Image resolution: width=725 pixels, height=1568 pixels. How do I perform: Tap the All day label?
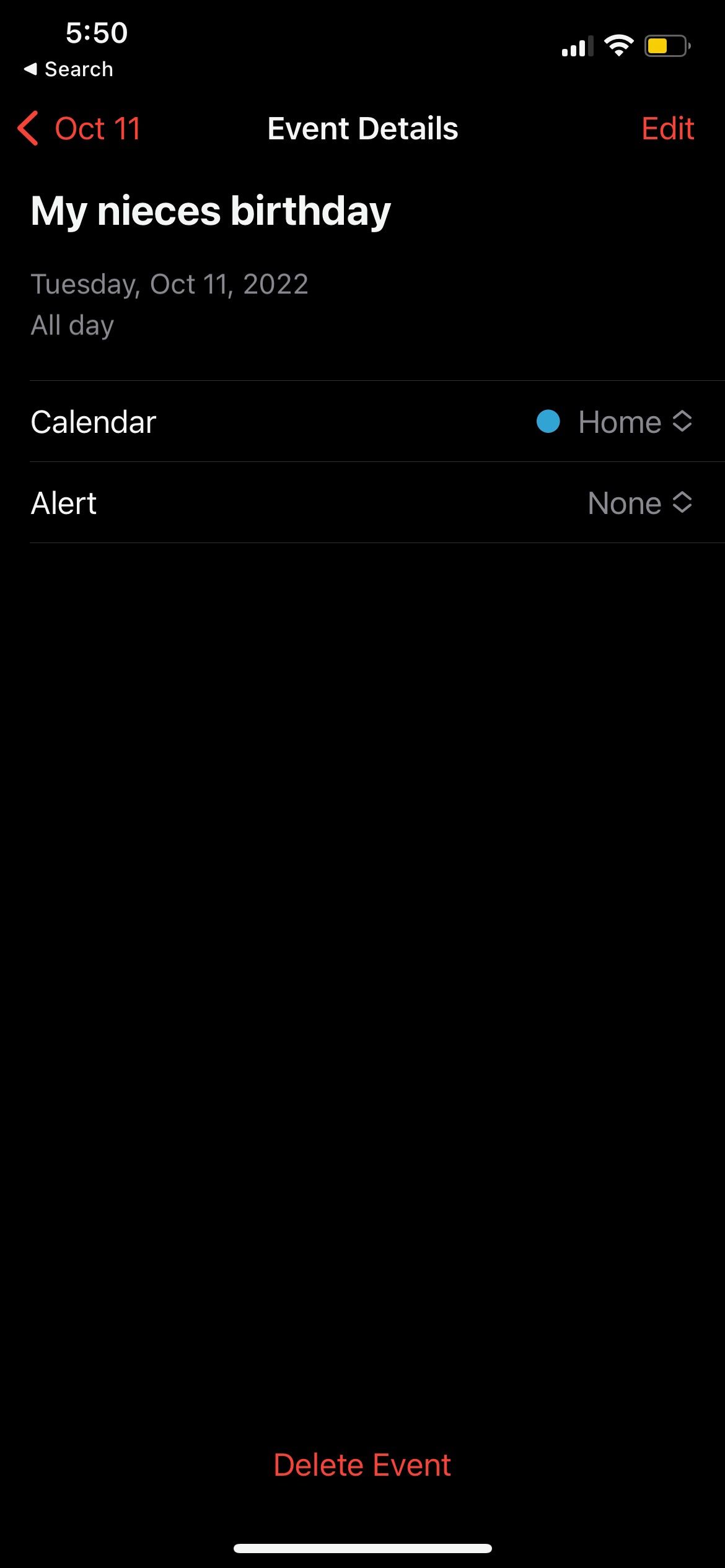coord(71,324)
